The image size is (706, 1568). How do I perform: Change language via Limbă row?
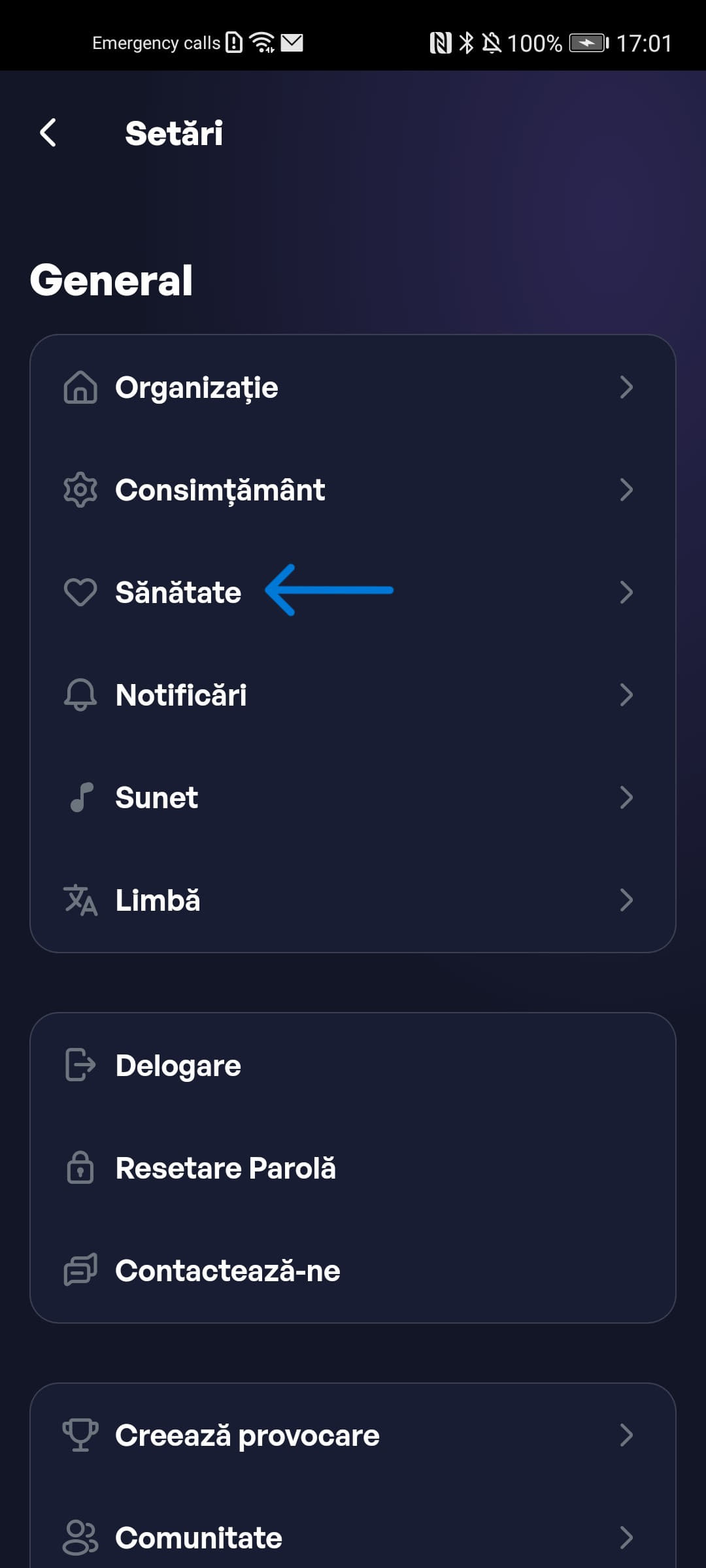pos(352,900)
